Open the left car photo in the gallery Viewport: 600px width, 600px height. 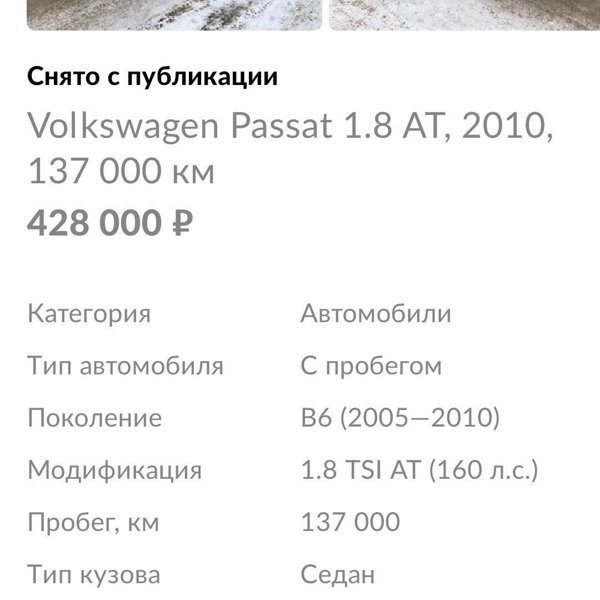(x=174, y=14)
